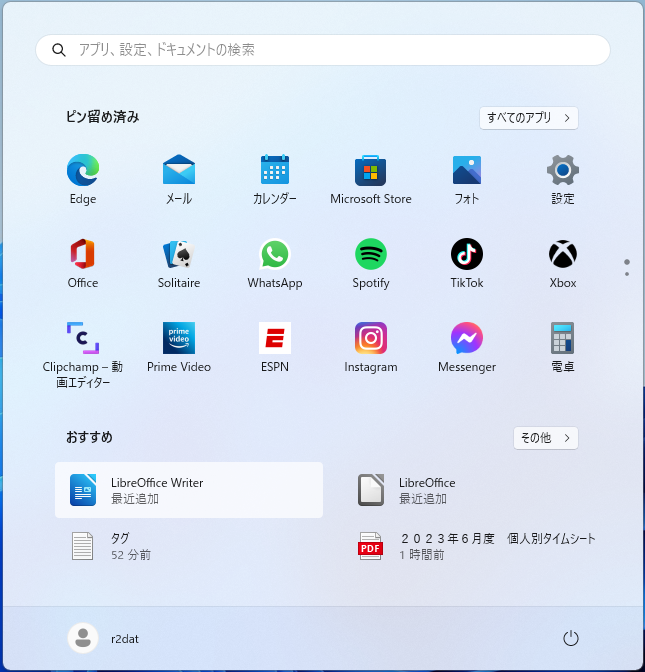Open the power options button
This screenshot has height=672, width=645.
click(571, 638)
